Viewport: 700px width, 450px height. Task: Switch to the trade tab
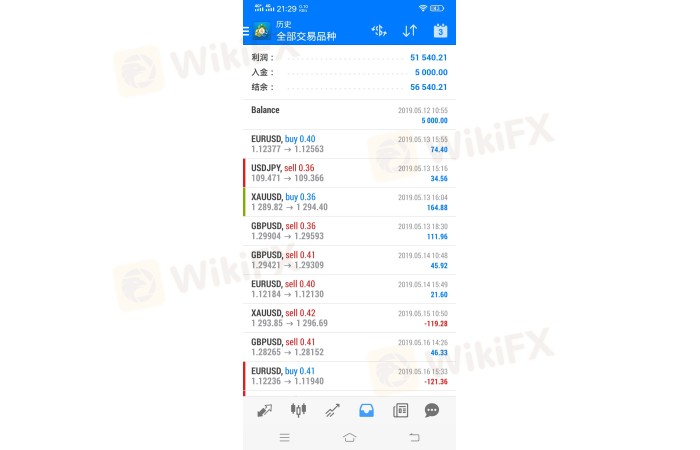click(331, 410)
